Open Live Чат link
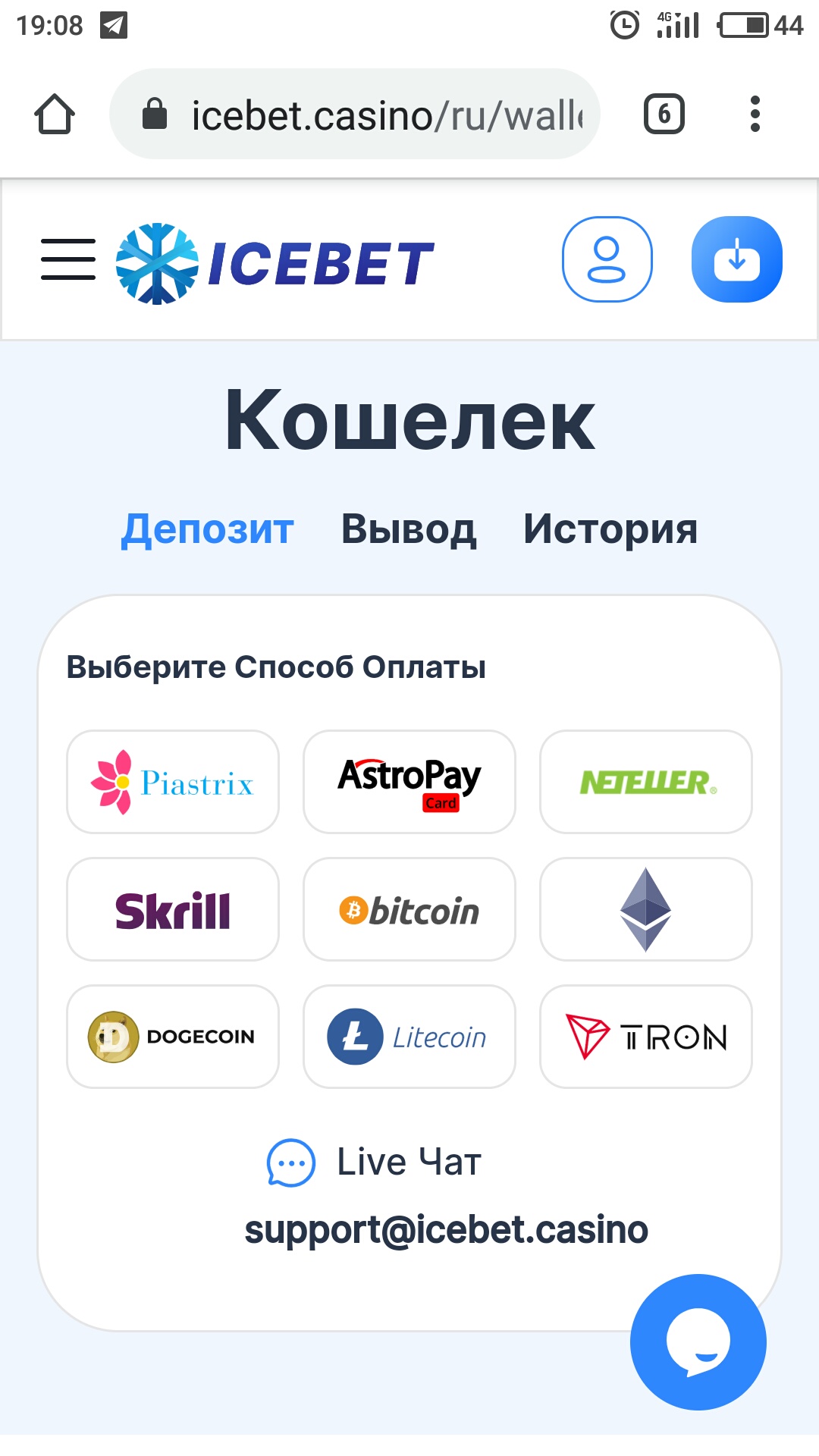The width and height of the screenshot is (819, 1456). (x=374, y=1162)
